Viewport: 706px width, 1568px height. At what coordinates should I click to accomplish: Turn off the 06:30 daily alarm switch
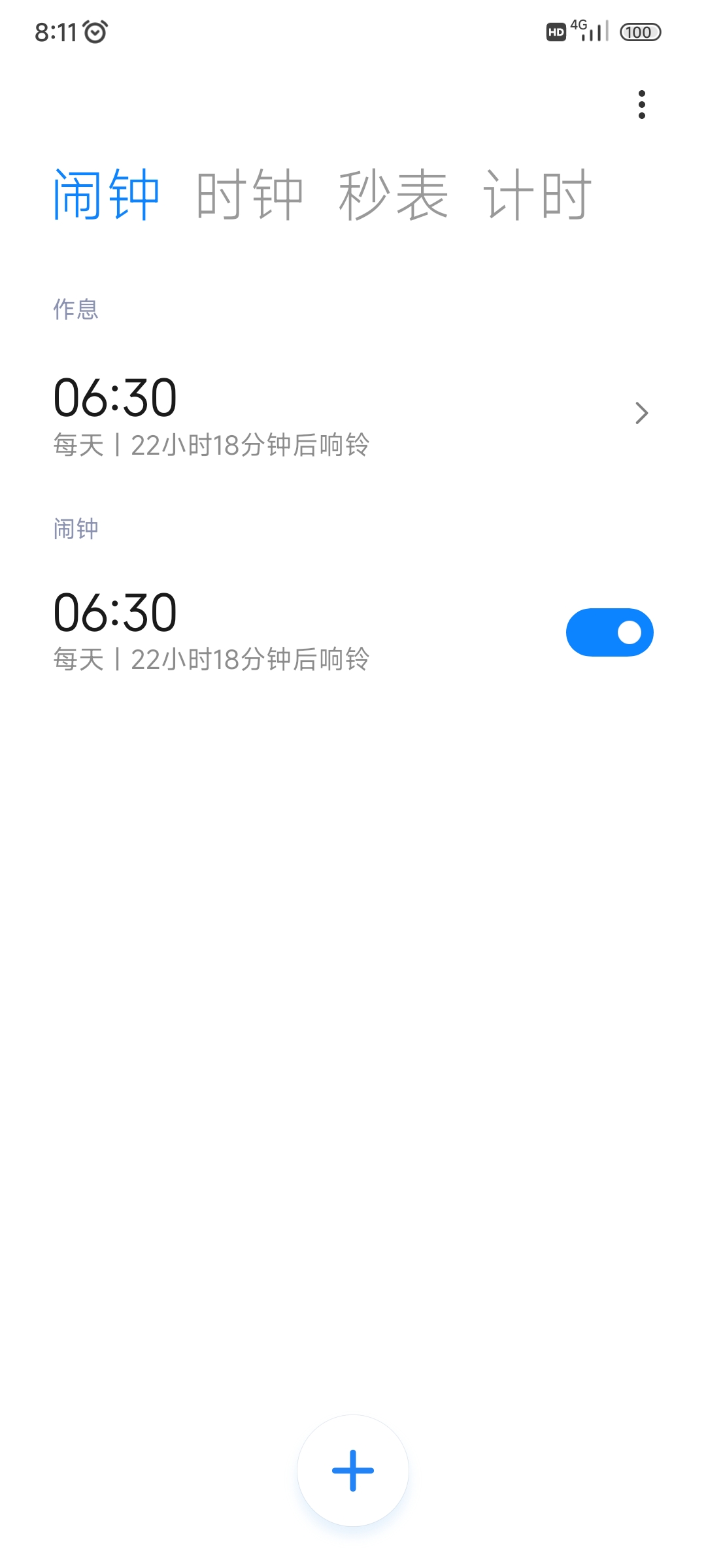click(609, 632)
